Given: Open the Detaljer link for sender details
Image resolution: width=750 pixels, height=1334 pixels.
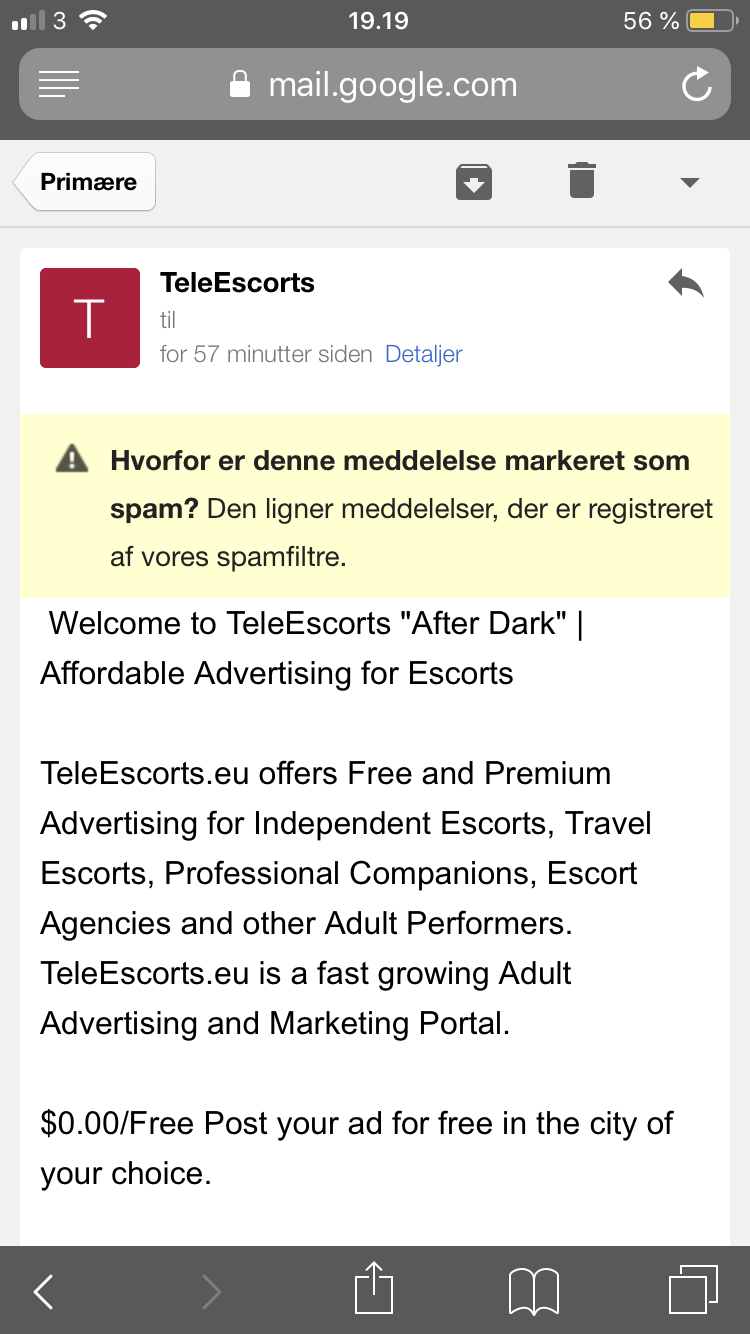Looking at the screenshot, I should 424,354.
